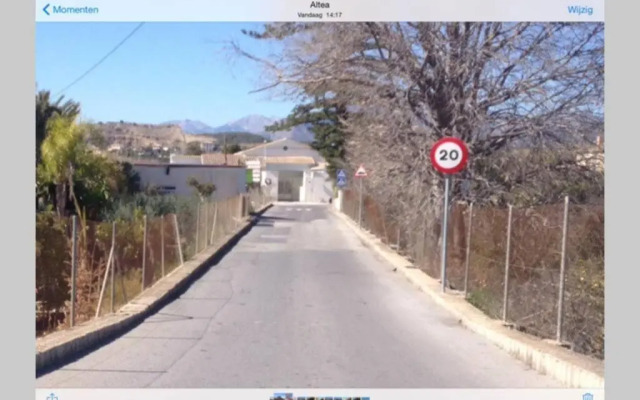
Task: Delete this photo with the trash icon
Action: tap(587, 396)
